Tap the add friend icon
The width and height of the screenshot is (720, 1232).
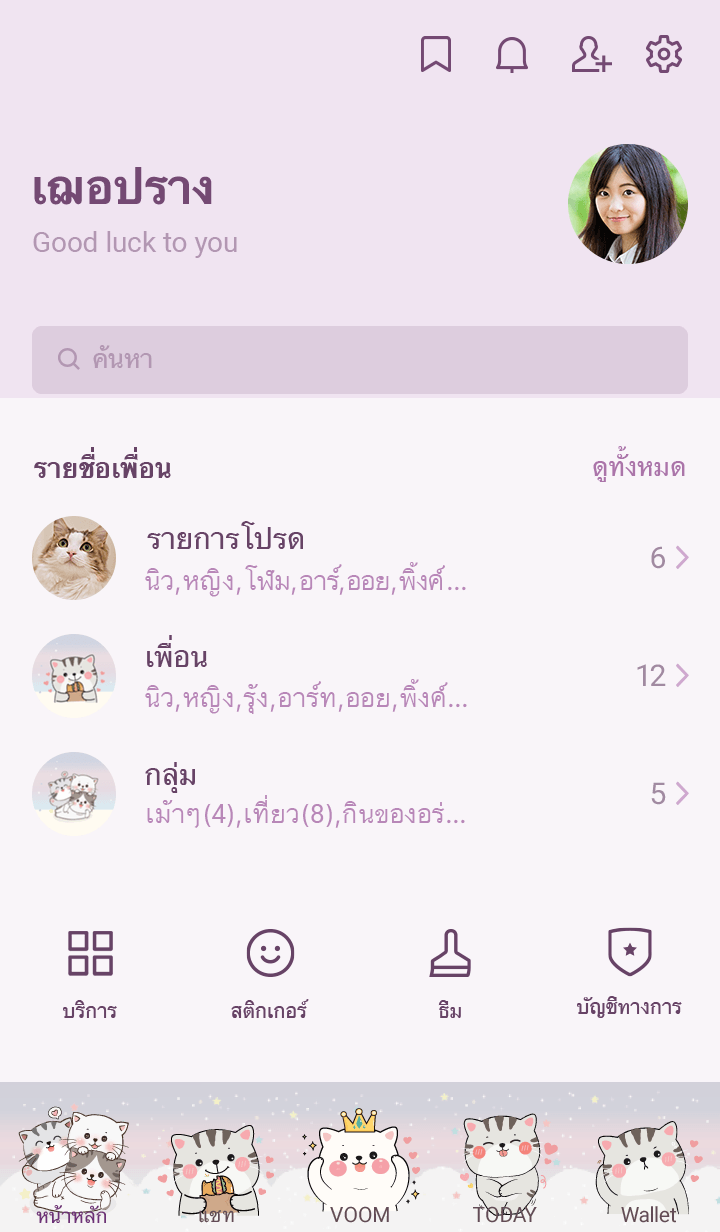click(x=590, y=55)
